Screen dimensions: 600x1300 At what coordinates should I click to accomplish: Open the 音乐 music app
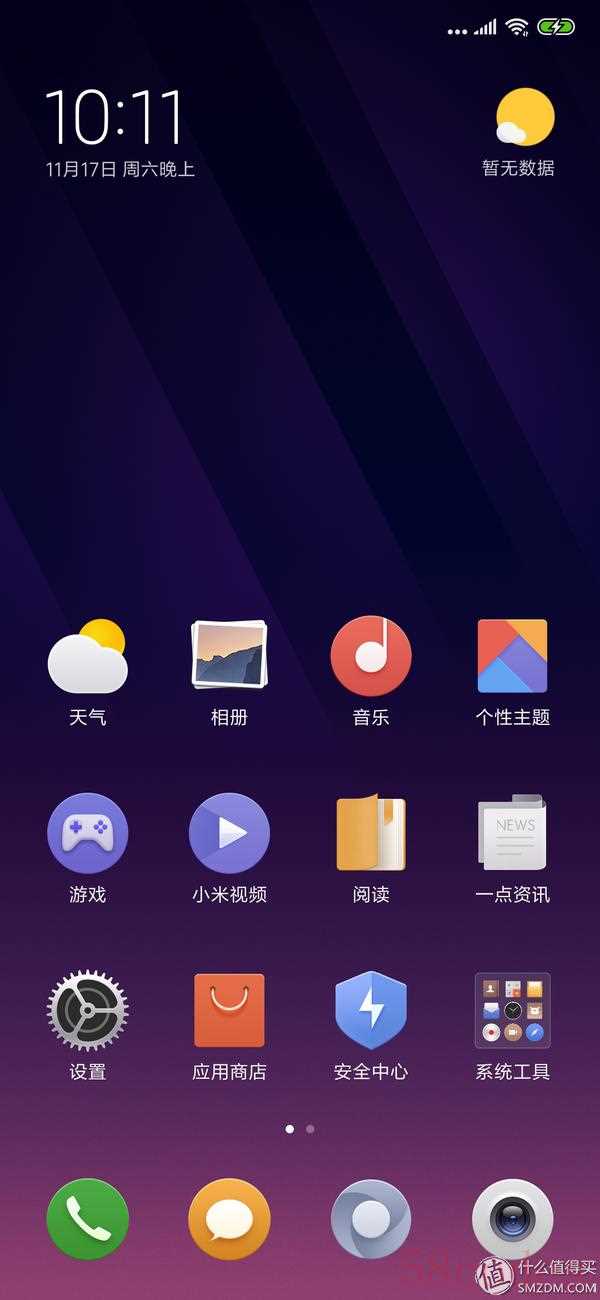(371, 657)
